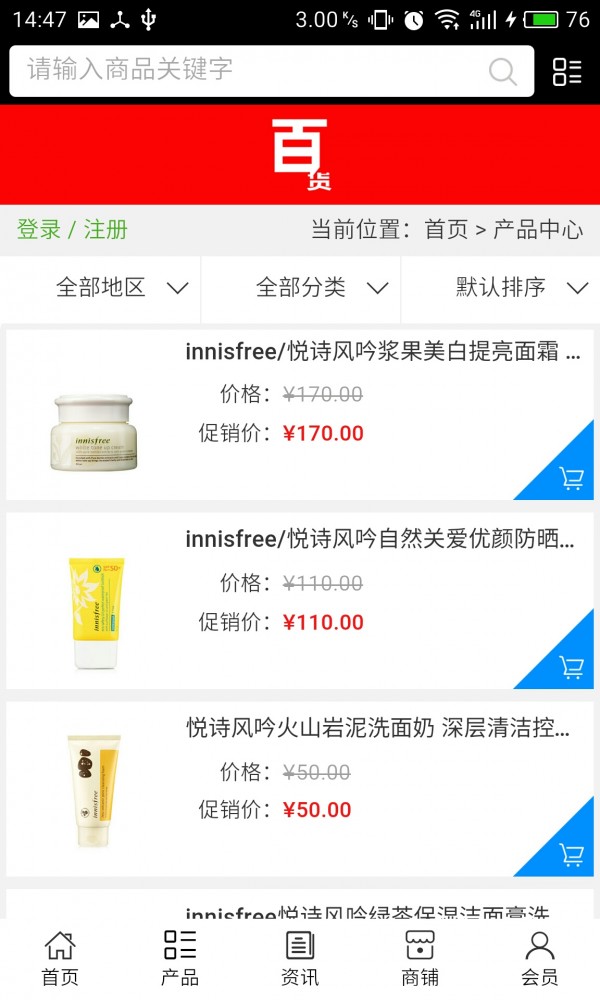This screenshot has width=600, height=1000.
Task: Add the ¥50.00 cleanser to cart
Action: coord(572,854)
